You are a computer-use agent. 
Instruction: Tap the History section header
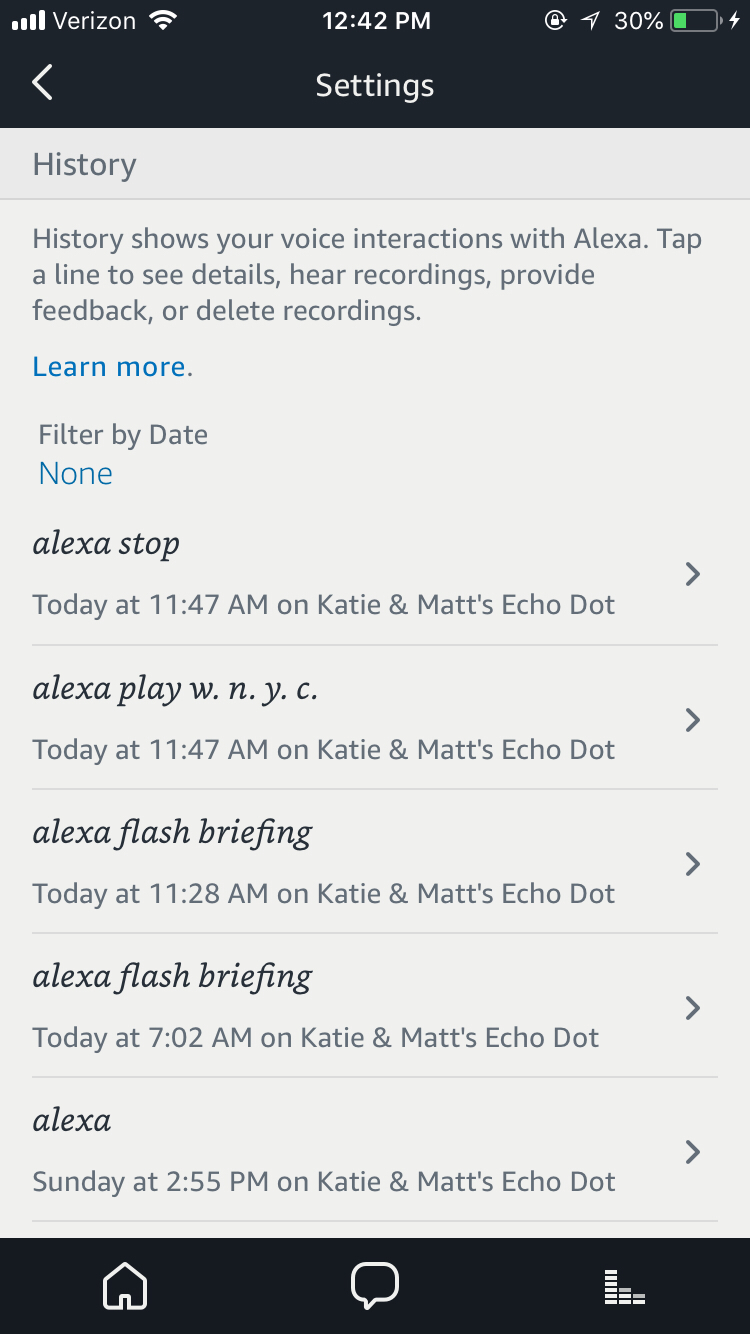84,162
